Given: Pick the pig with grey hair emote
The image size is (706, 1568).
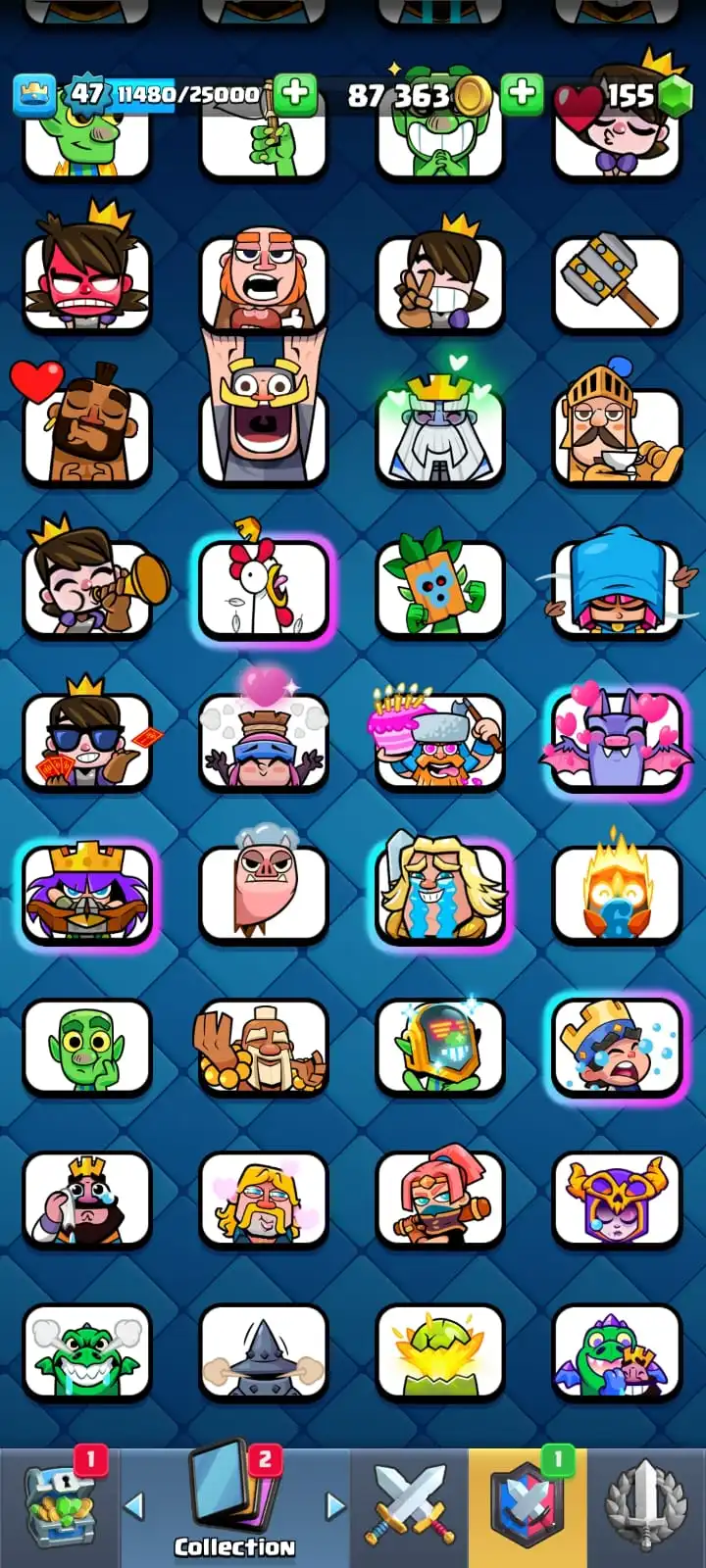Looking at the screenshot, I should tap(263, 894).
